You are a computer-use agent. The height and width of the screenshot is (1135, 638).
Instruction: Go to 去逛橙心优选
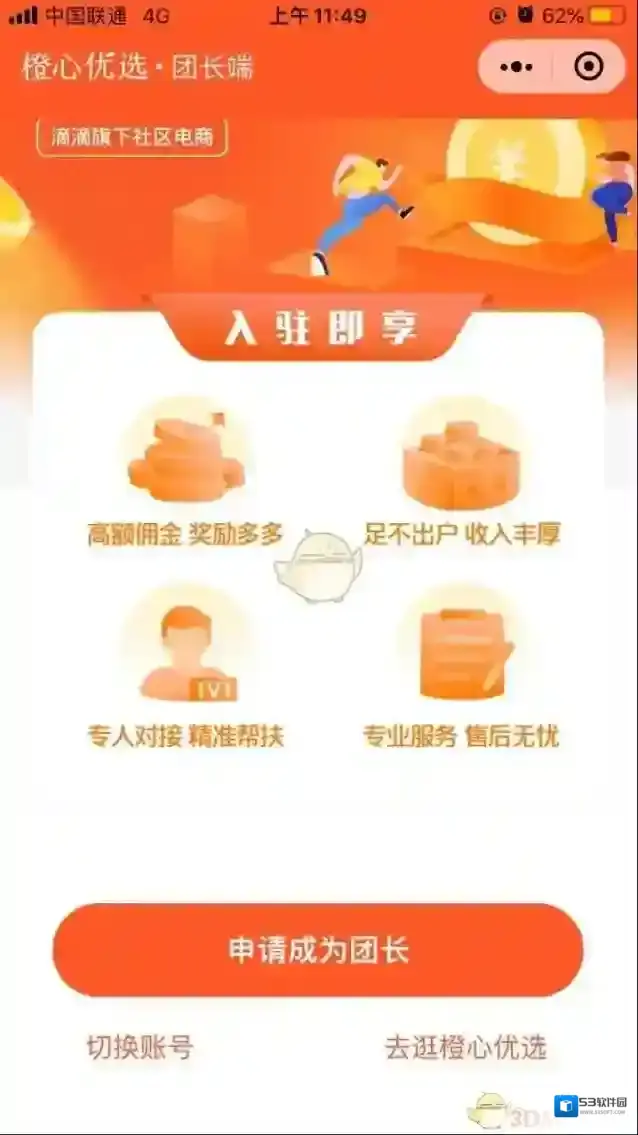click(465, 1047)
